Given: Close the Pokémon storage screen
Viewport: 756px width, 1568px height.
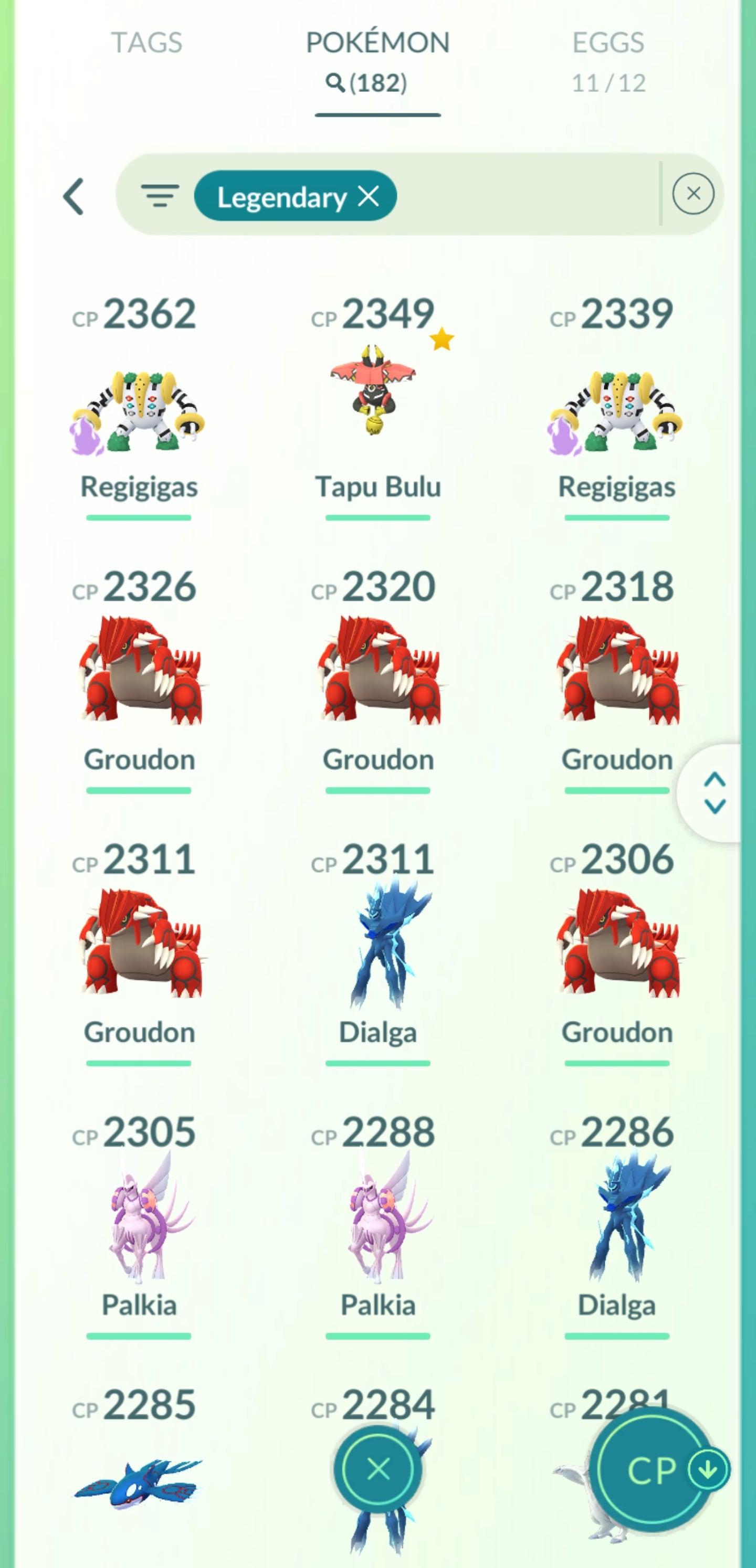Looking at the screenshot, I should (x=379, y=1469).
